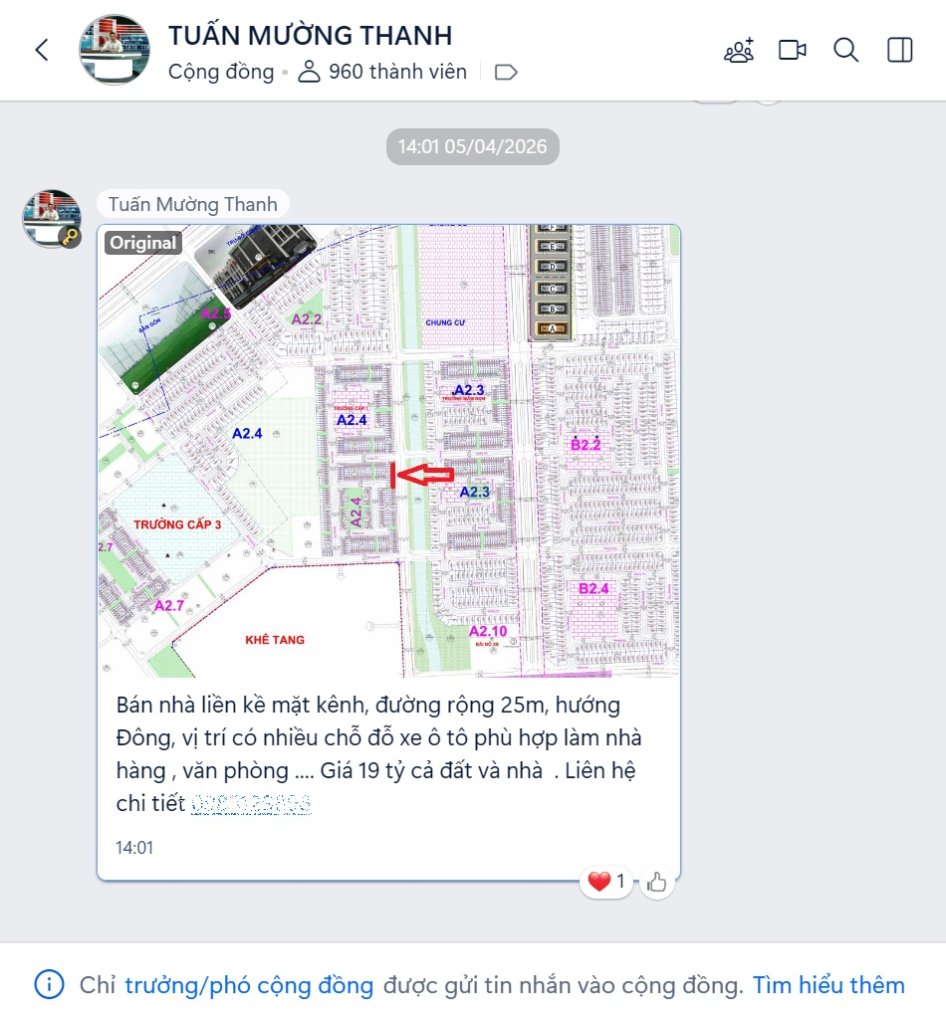Open the Tuấn Mường Thanh community avatar in header

tap(115, 50)
